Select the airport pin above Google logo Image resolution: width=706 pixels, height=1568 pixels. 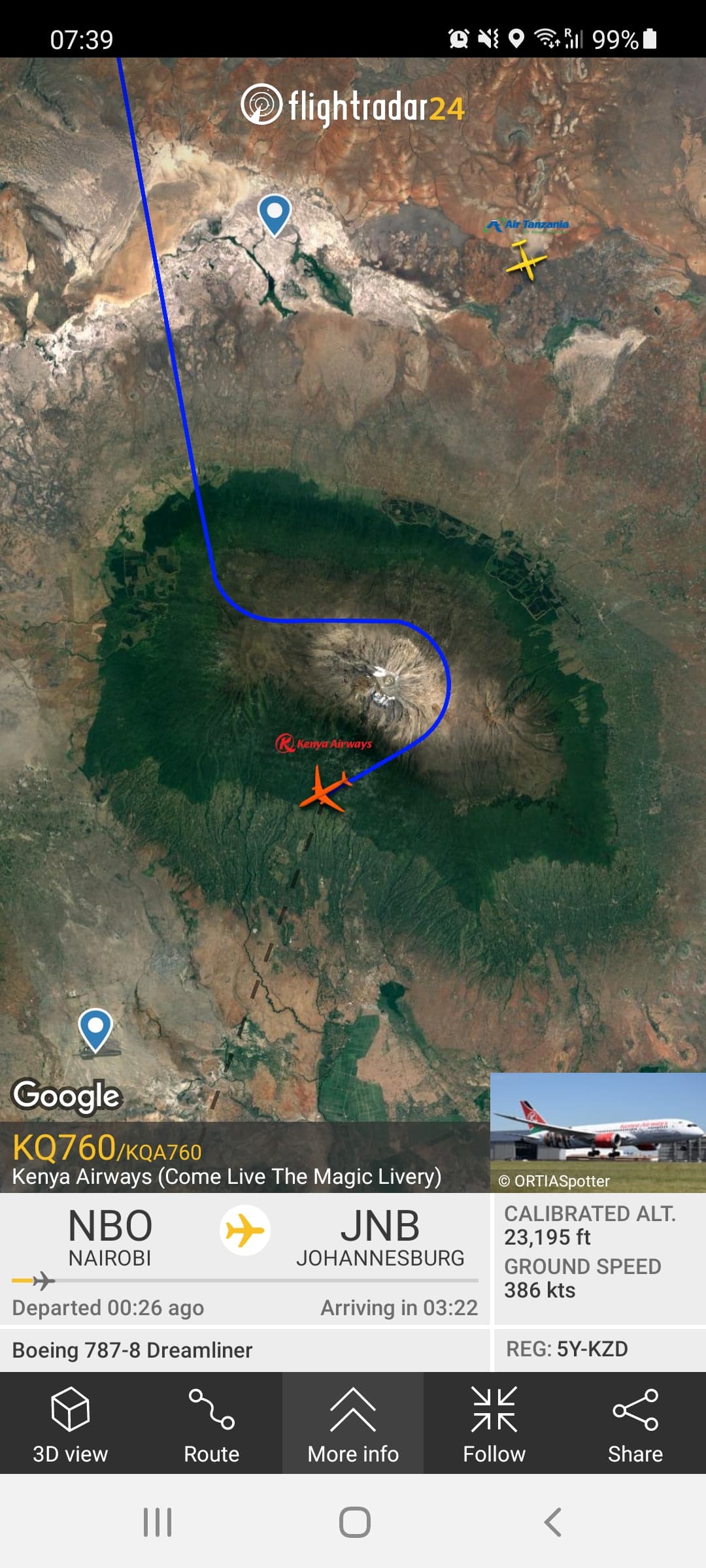(95, 1029)
